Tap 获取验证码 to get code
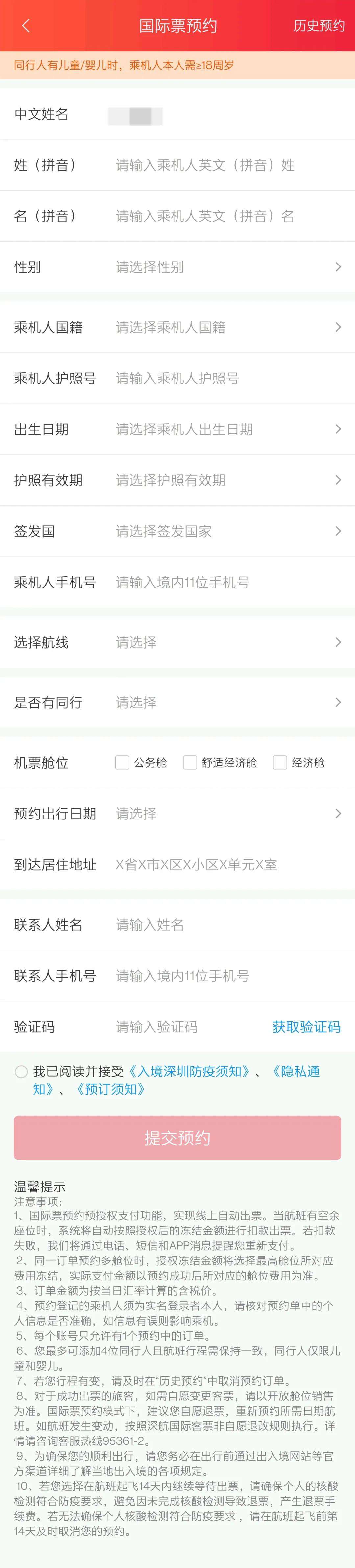The height and width of the screenshot is (1568, 355). [x=306, y=1027]
